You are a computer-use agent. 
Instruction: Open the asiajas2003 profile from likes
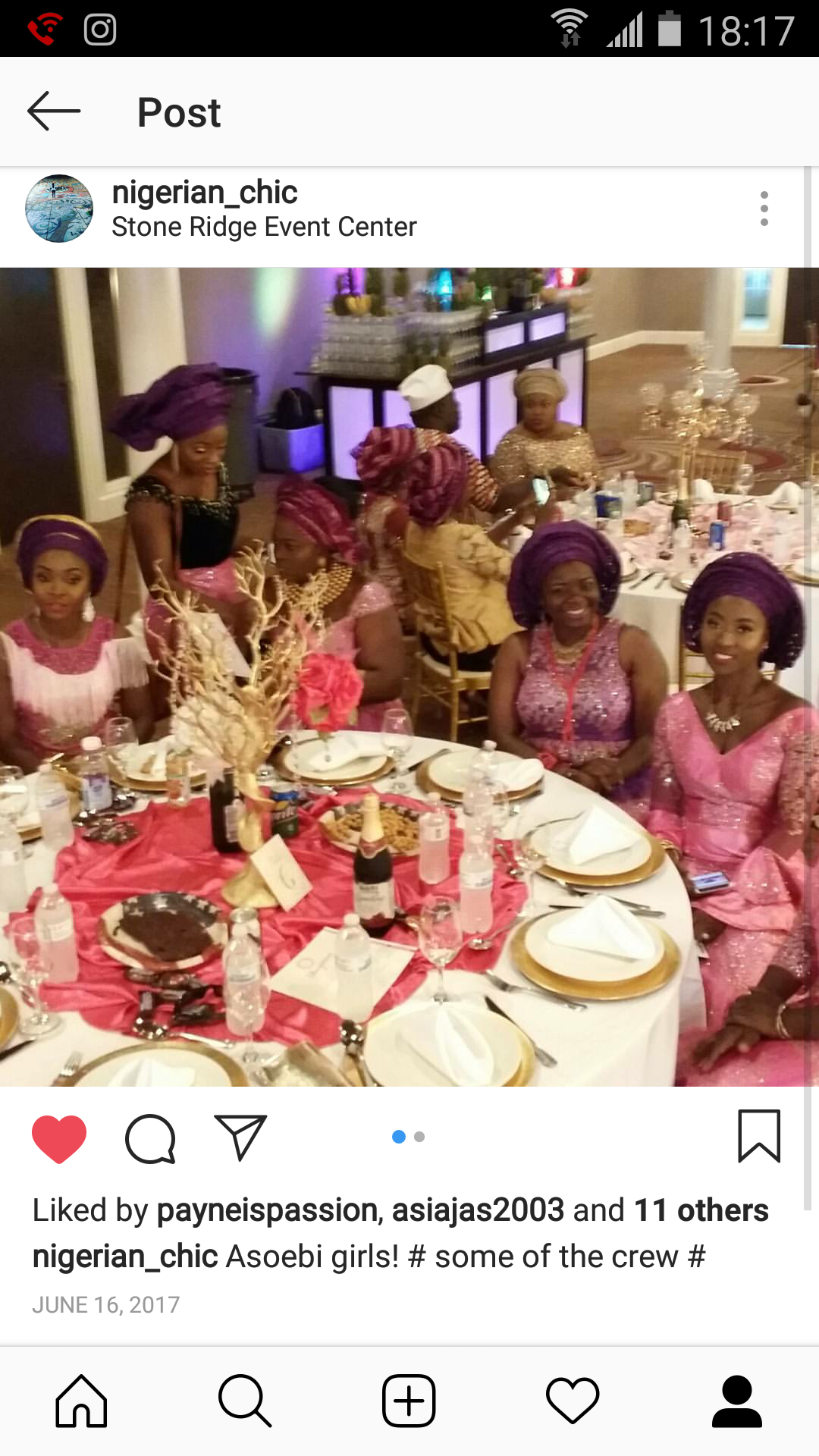(478, 1210)
